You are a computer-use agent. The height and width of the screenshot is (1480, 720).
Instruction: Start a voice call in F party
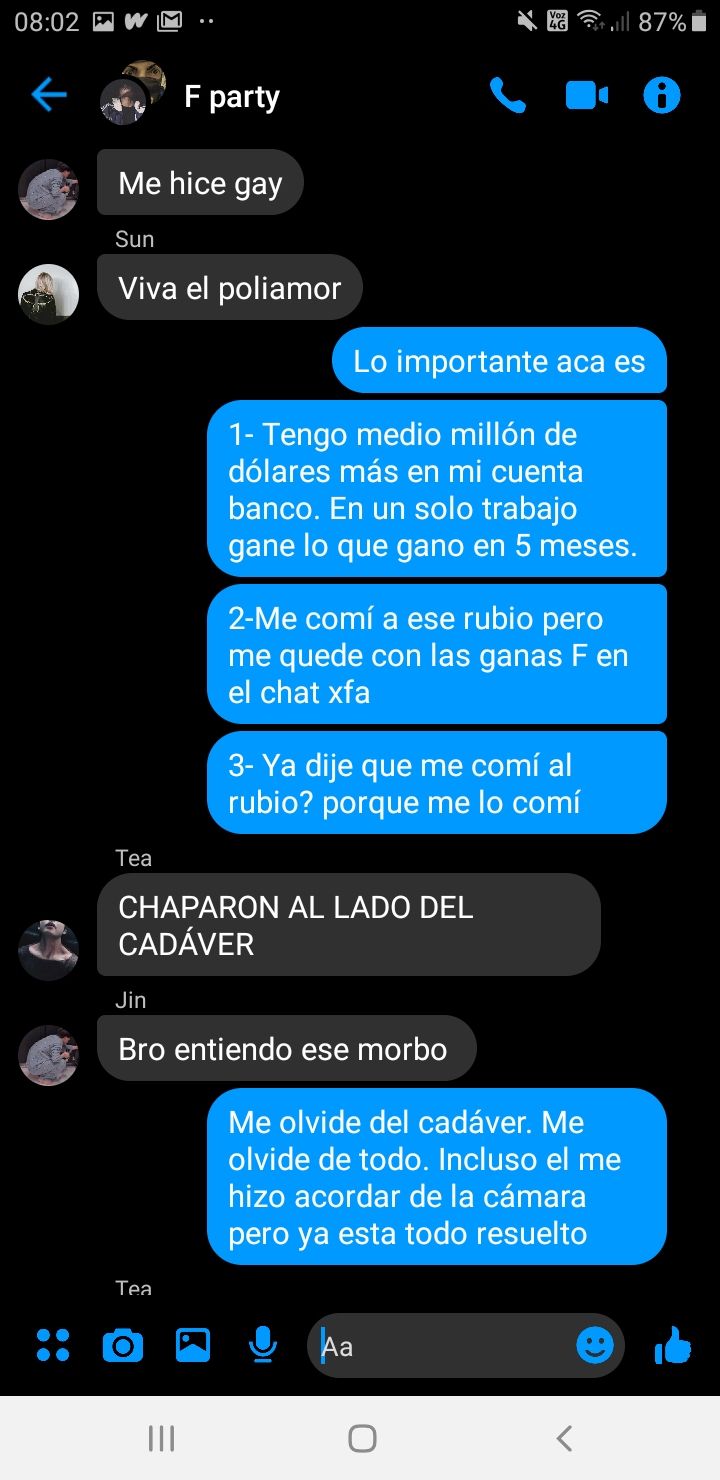click(x=508, y=96)
